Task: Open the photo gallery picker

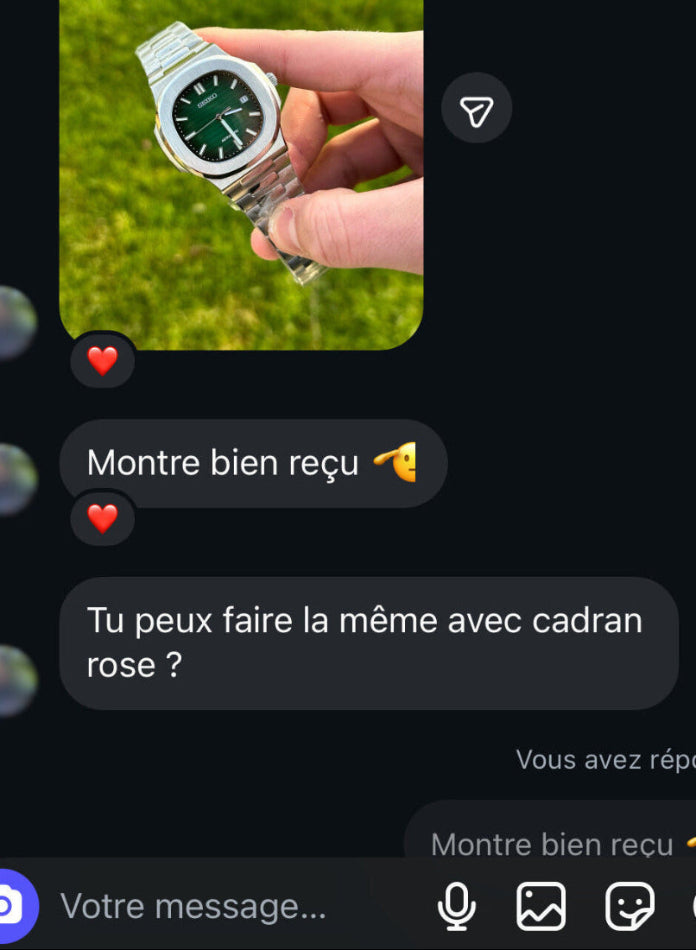Action: (x=541, y=907)
